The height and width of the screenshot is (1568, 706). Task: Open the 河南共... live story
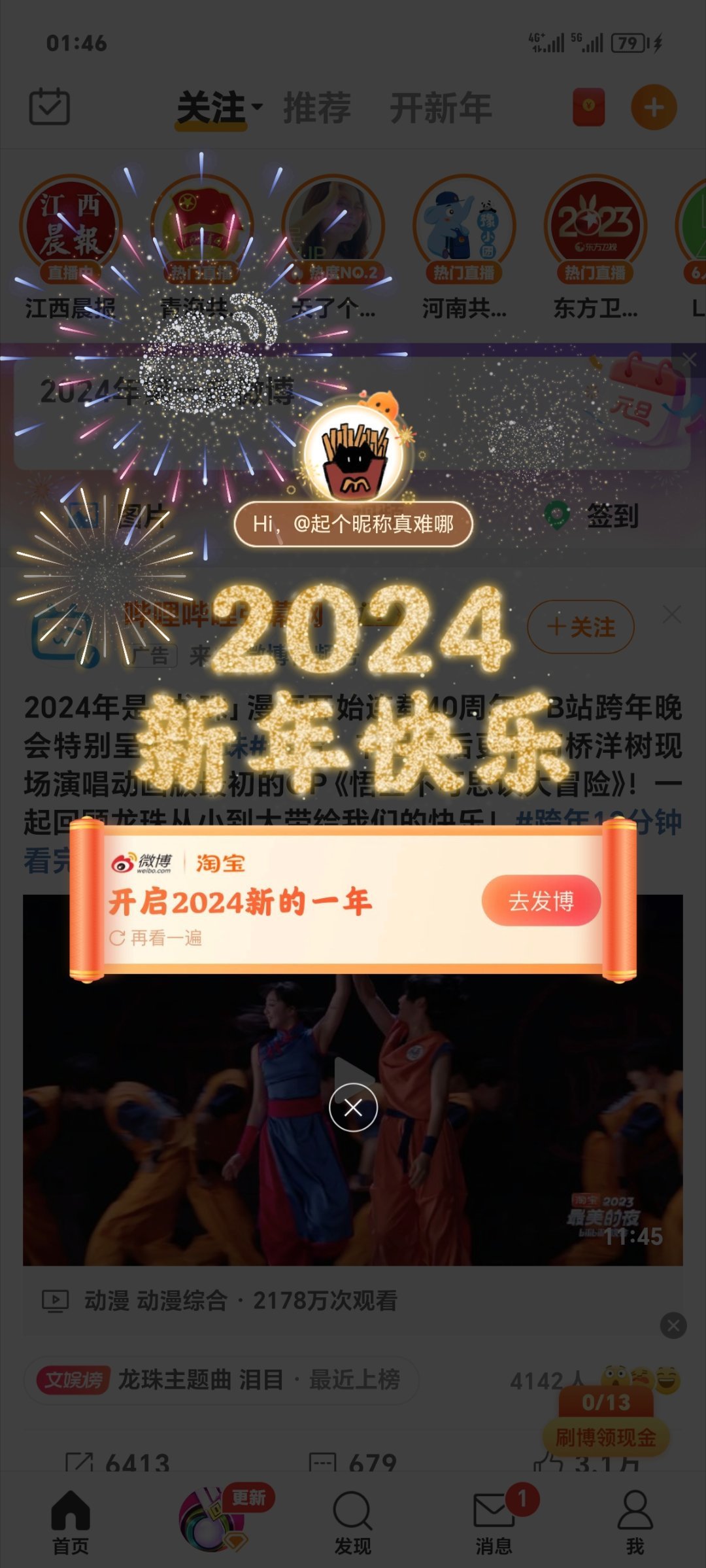point(464,247)
